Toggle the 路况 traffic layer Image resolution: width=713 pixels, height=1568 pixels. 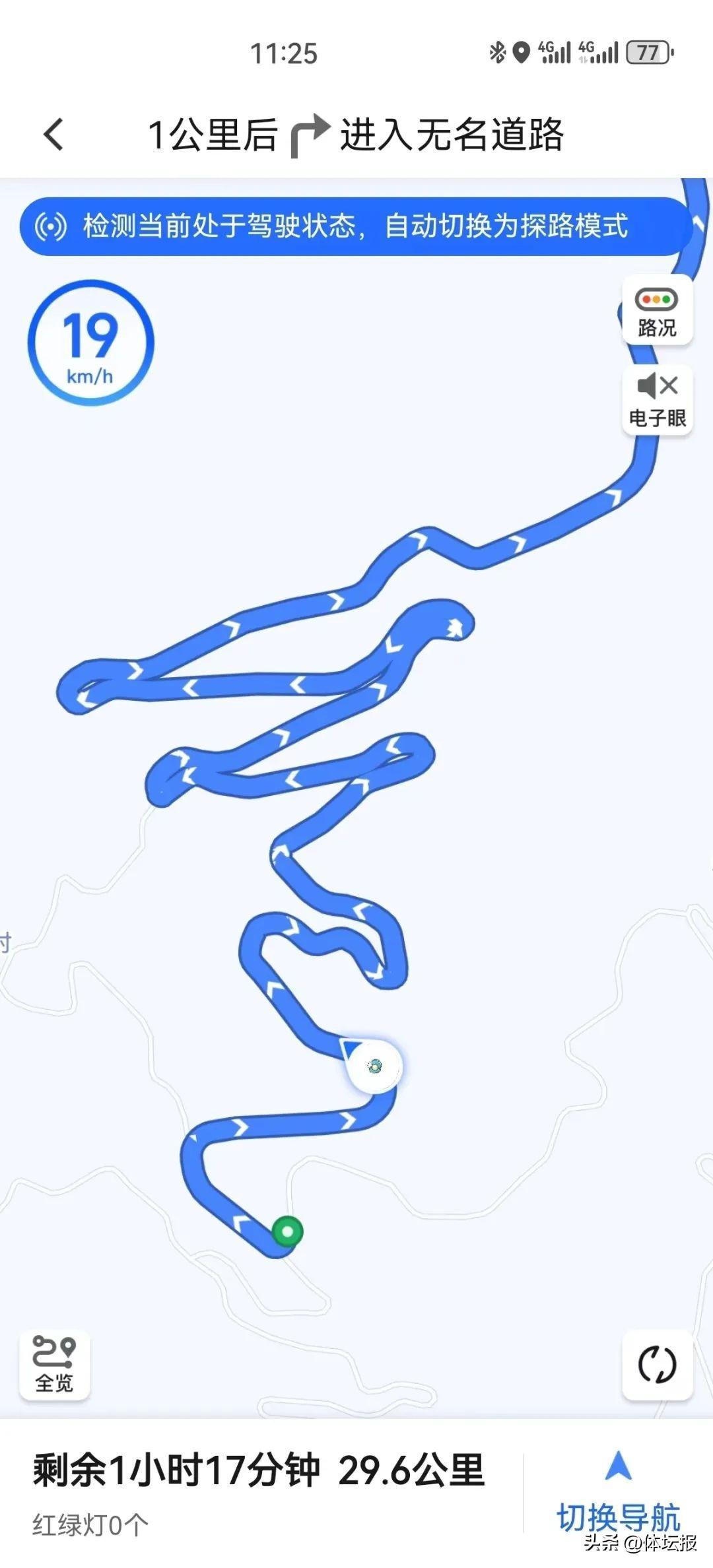click(x=657, y=311)
